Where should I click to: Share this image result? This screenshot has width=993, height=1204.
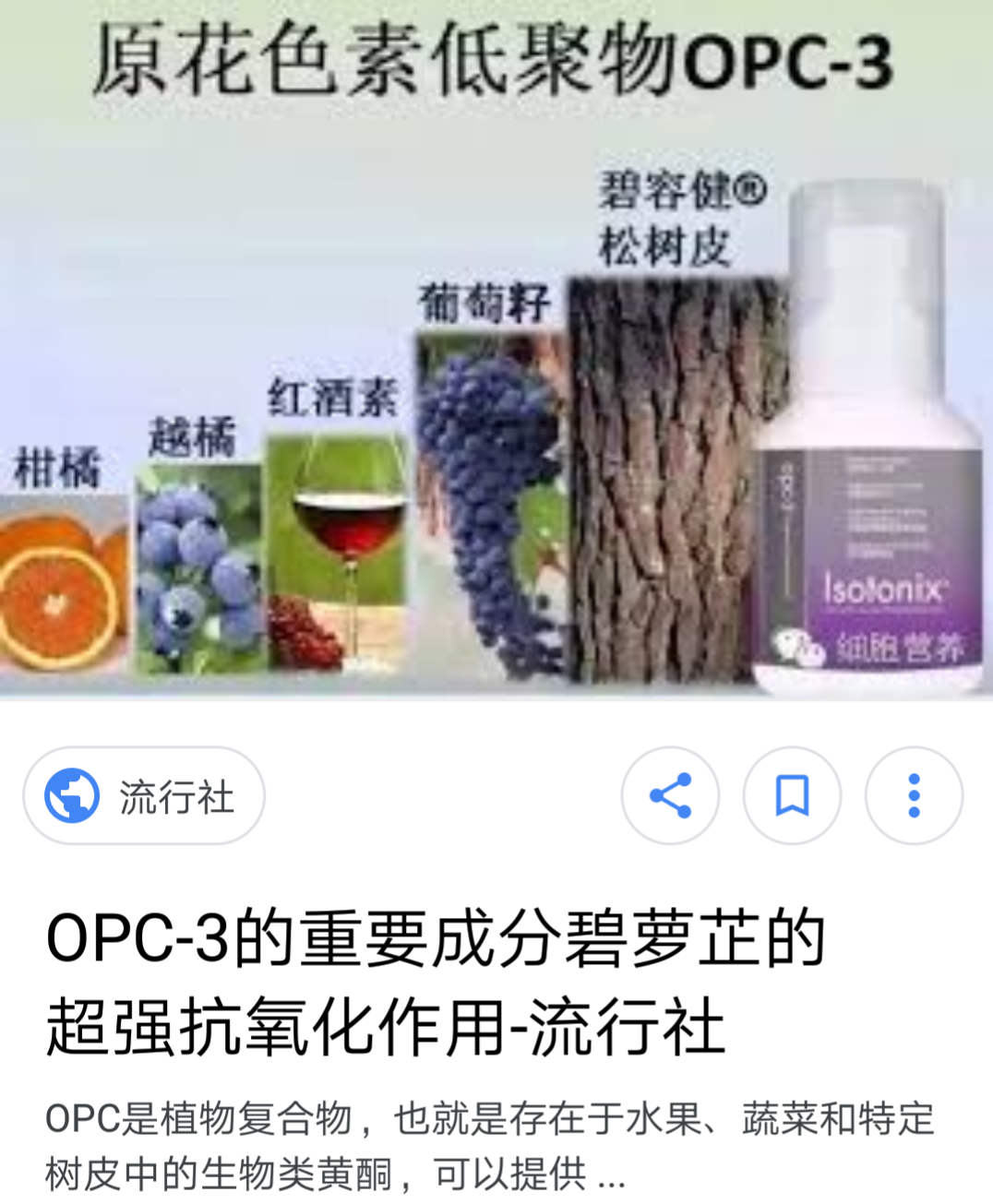click(670, 795)
